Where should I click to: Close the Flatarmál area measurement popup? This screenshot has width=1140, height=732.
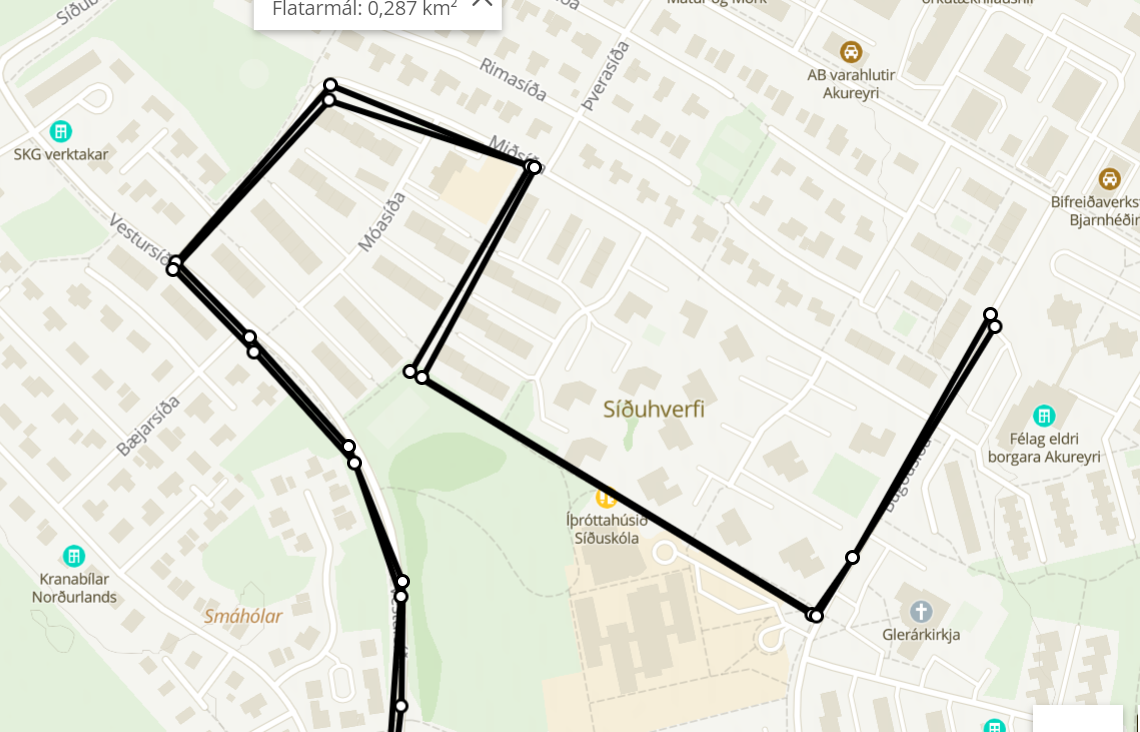pos(482,3)
